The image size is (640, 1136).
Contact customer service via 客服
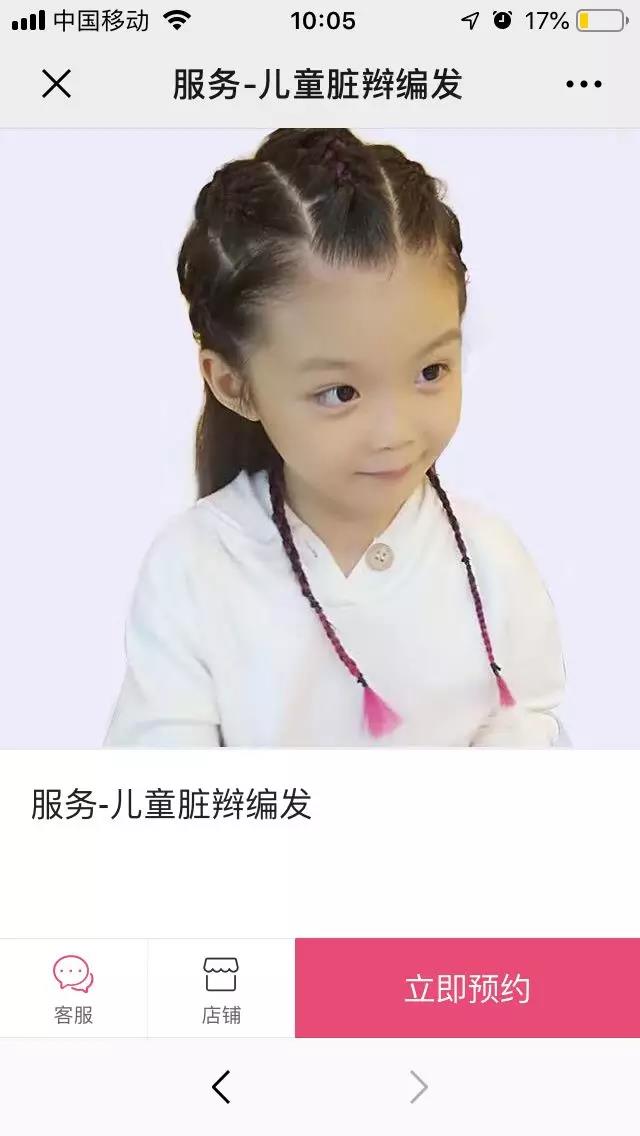(73, 989)
